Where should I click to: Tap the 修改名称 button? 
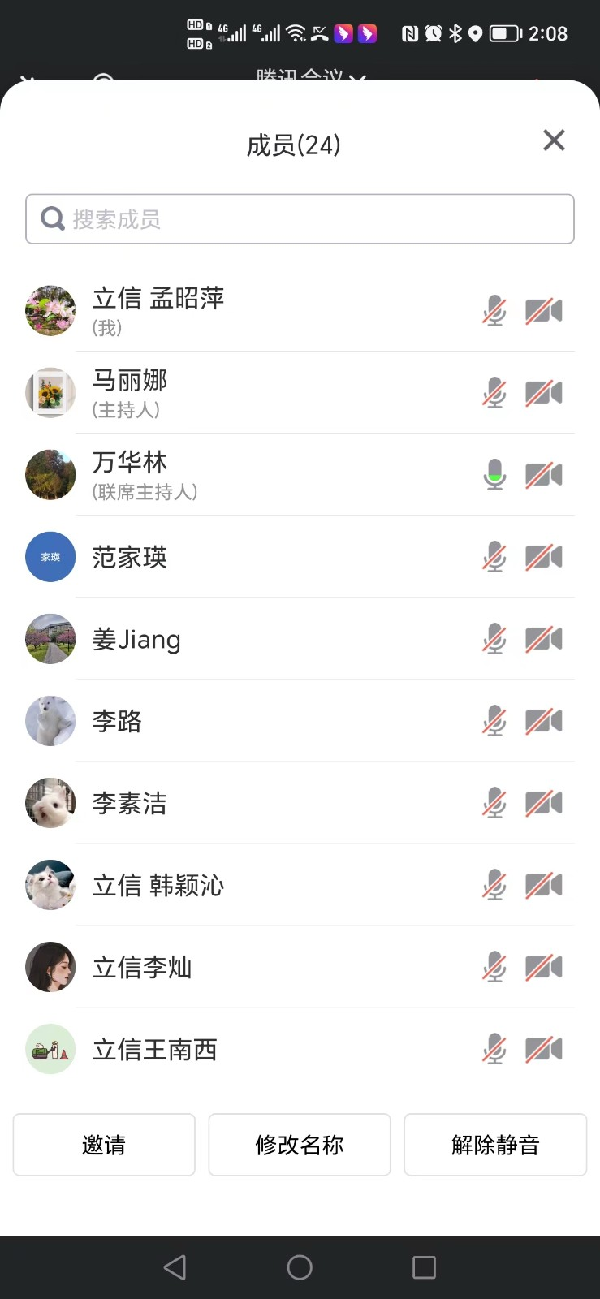(299, 1145)
